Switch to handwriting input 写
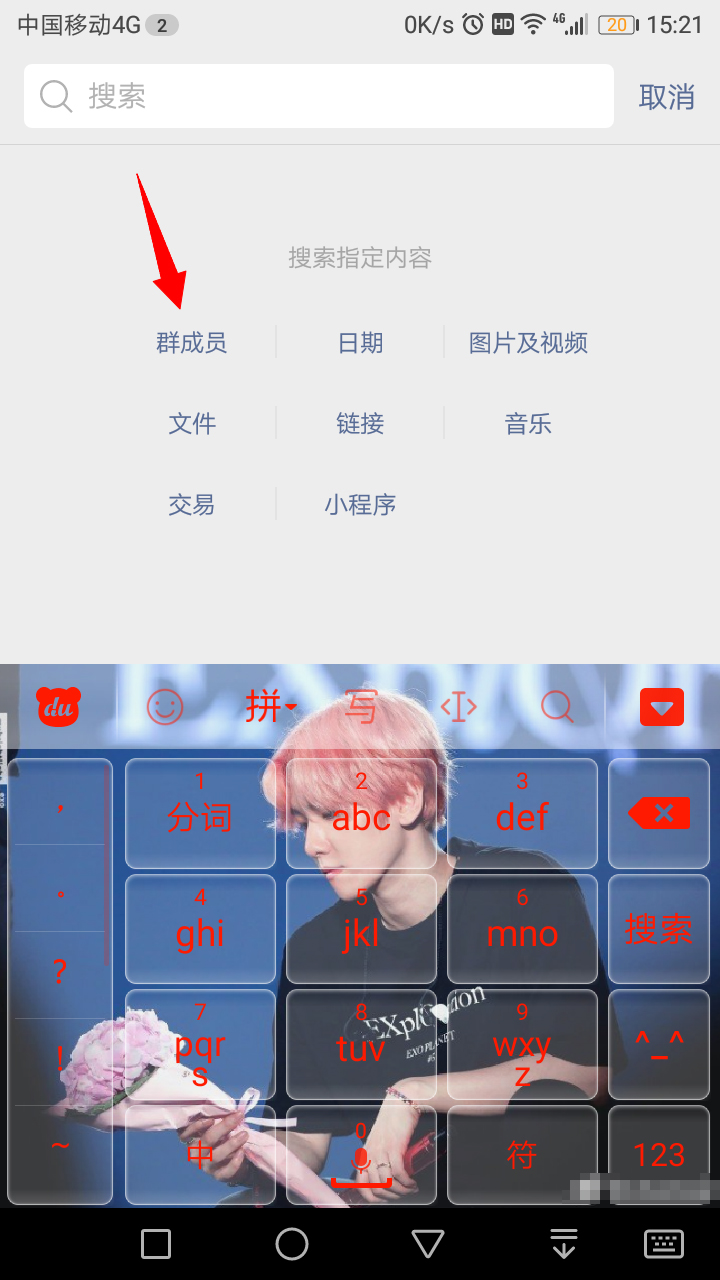The height and width of the screenshot is (1280, 720). point(361,707)
